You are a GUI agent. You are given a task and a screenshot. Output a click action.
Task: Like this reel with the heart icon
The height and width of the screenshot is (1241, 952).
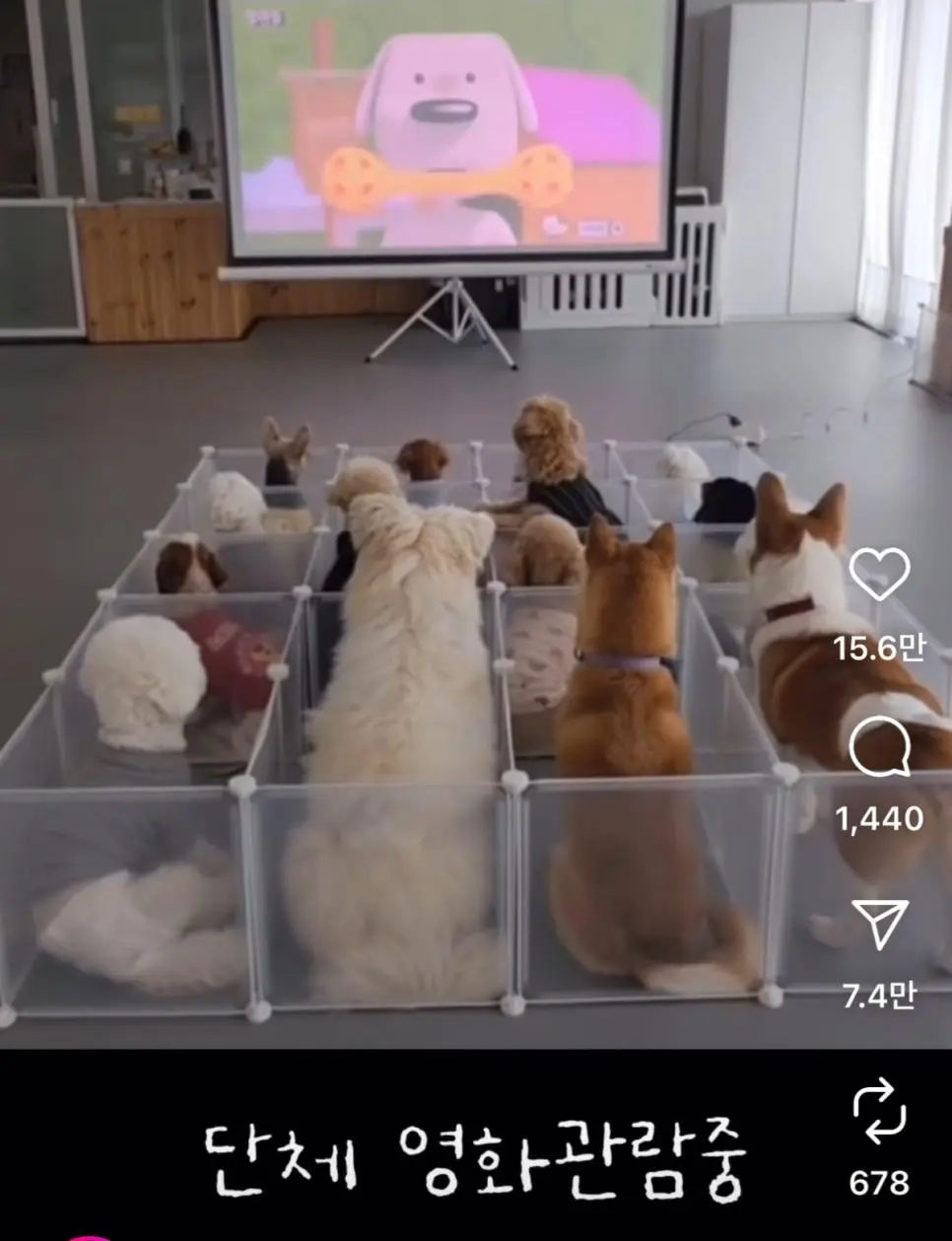878,575
